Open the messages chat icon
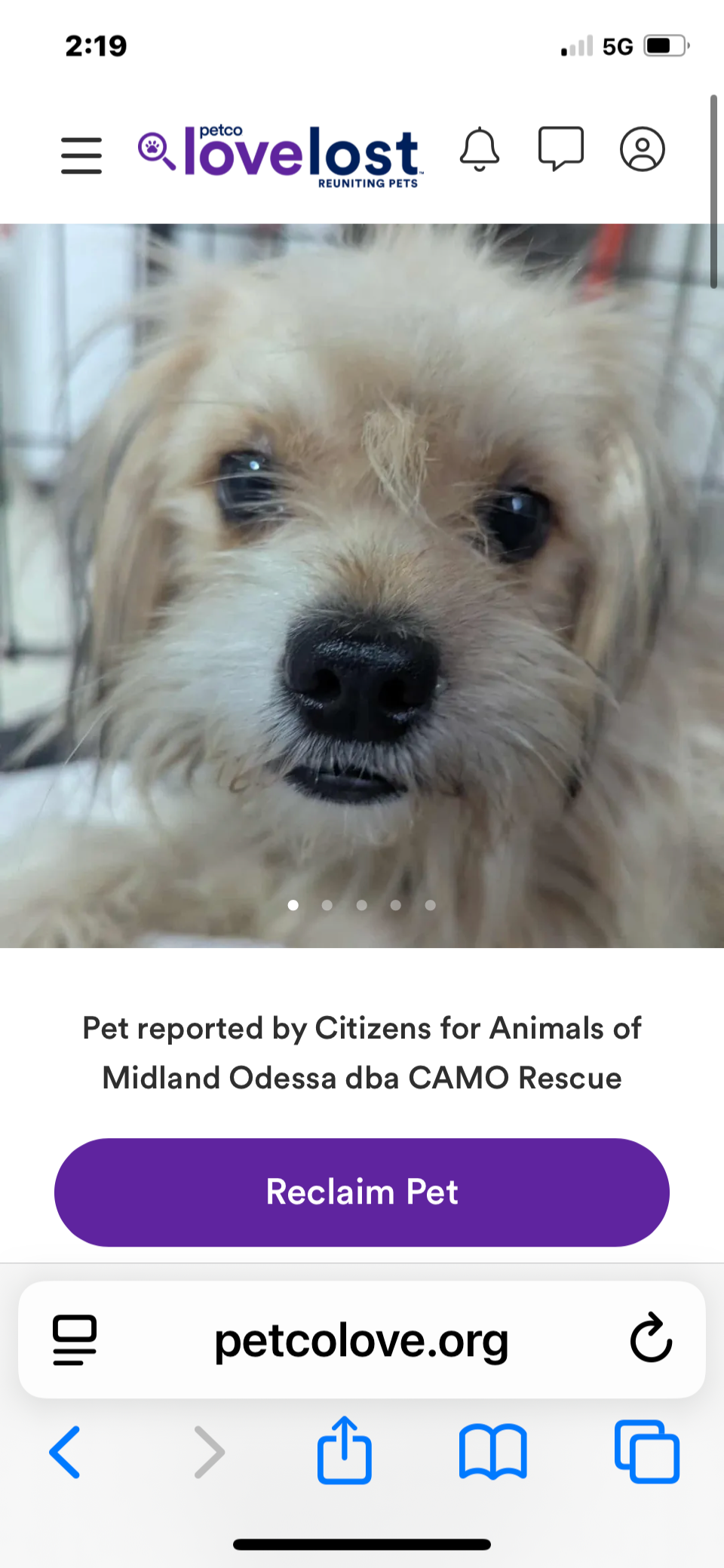 pyautogui.click(x=560, y=149)
